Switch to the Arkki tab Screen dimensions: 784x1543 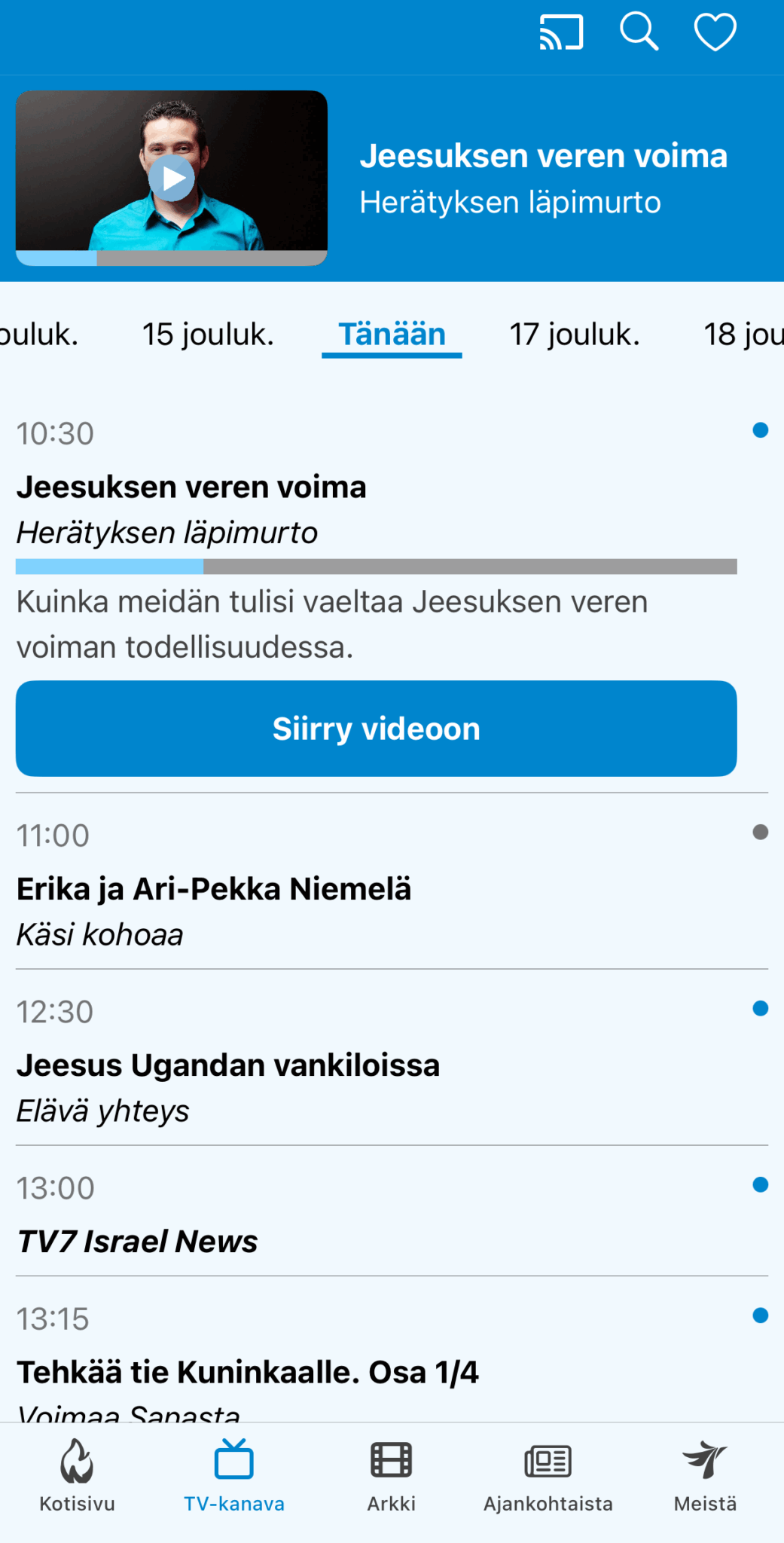click(391, 1475)
